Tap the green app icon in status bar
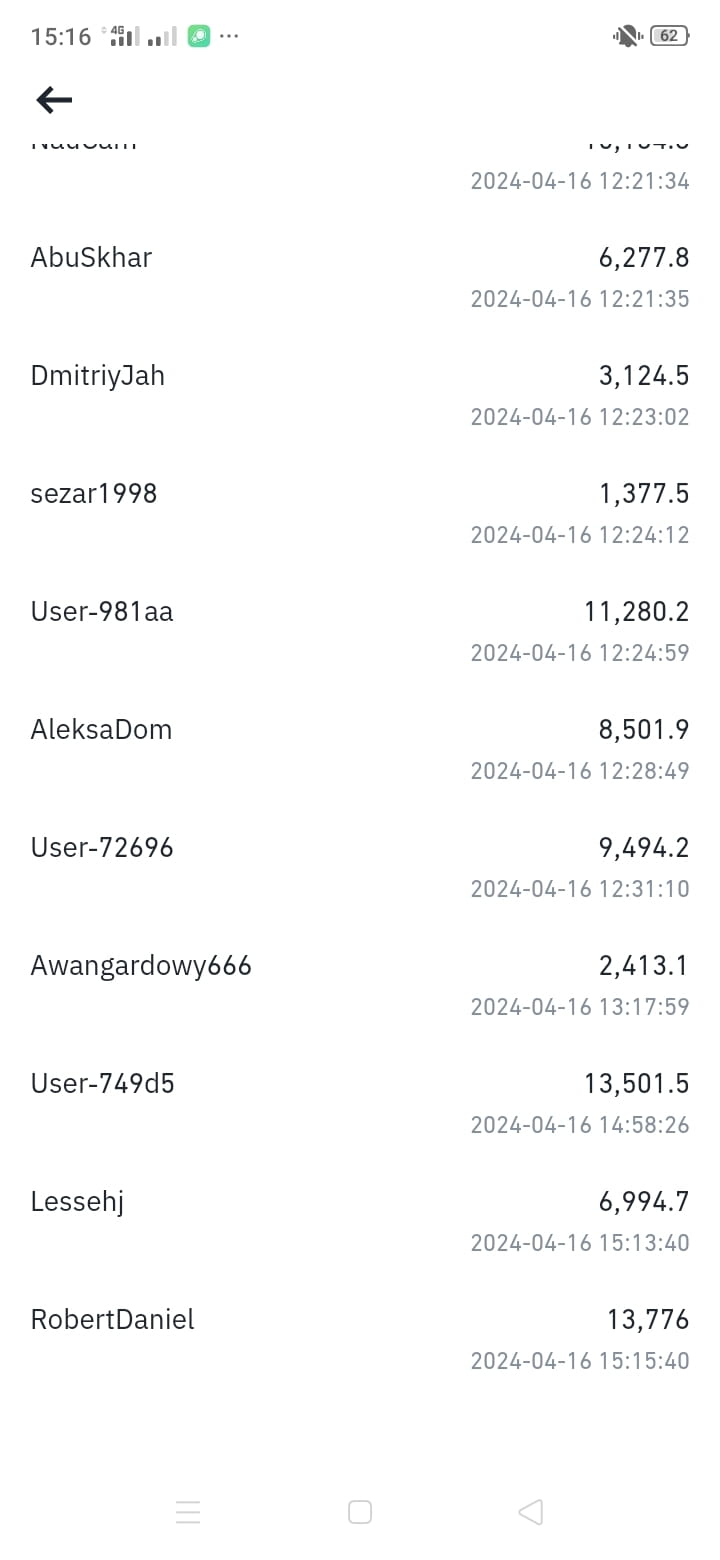Image resolution: width=720 pixels, height=1560 pixels. click(x=199, y=36)
